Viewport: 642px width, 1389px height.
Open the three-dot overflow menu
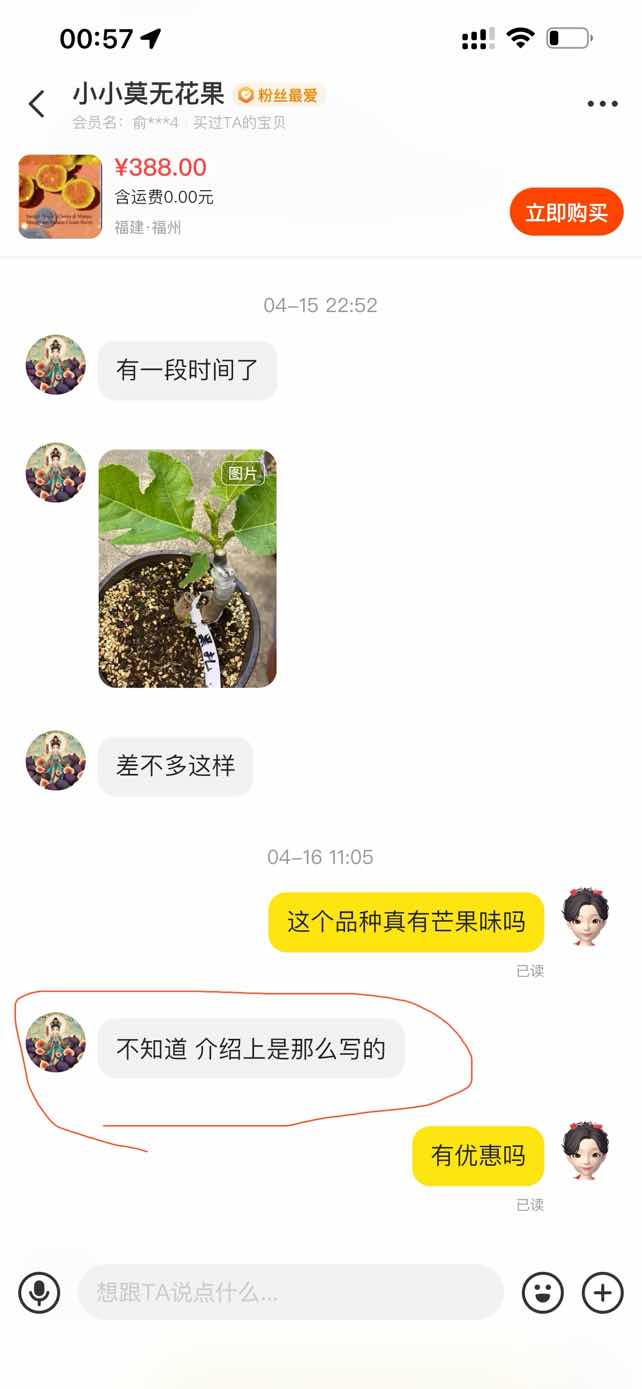(x=602, y=104)
